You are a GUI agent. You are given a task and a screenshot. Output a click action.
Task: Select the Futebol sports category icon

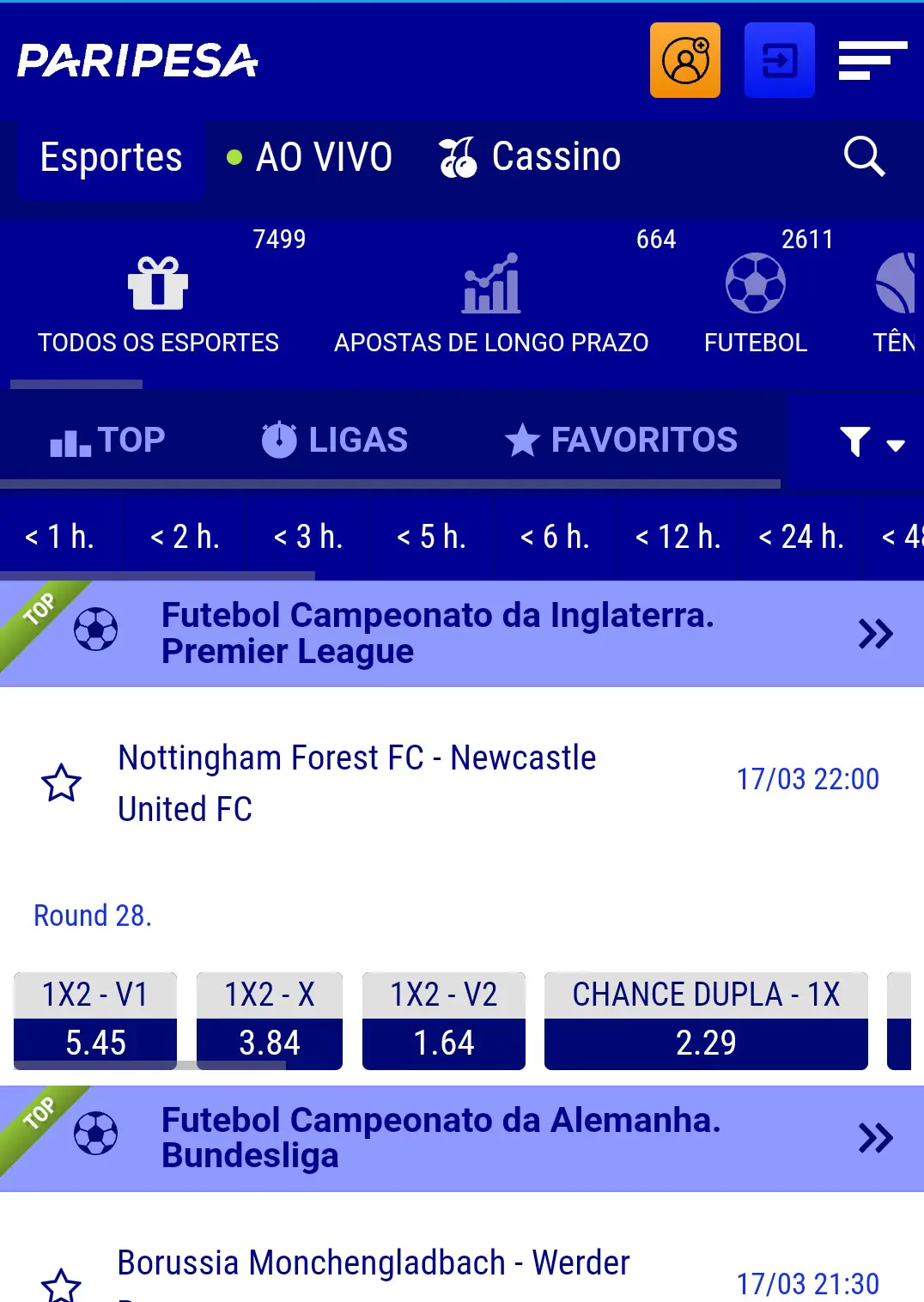pyautogui.click(x=755, y=283)
